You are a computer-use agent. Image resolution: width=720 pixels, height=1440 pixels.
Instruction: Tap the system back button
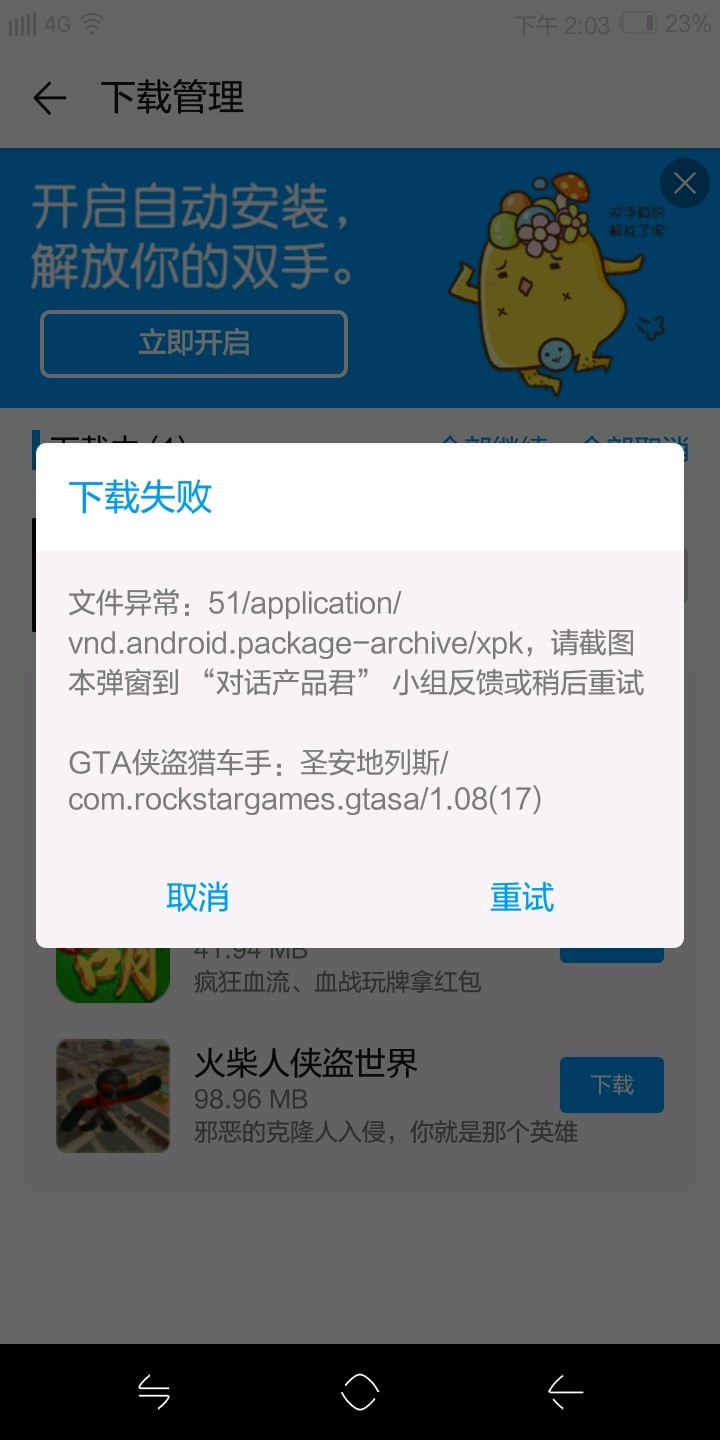pyautogui.click(x=565, y=1391)
